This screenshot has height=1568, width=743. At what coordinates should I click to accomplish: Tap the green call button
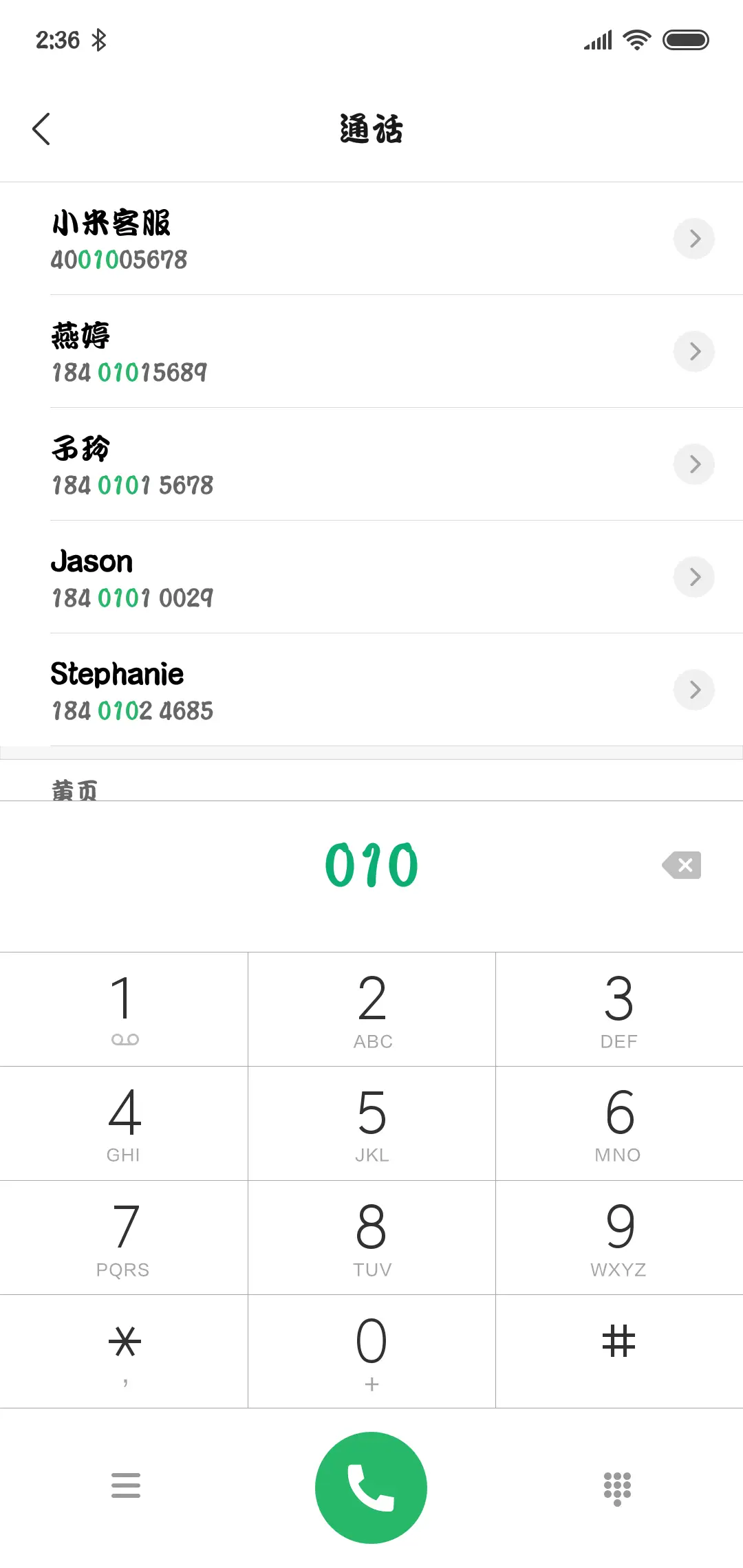(371, 1485)
